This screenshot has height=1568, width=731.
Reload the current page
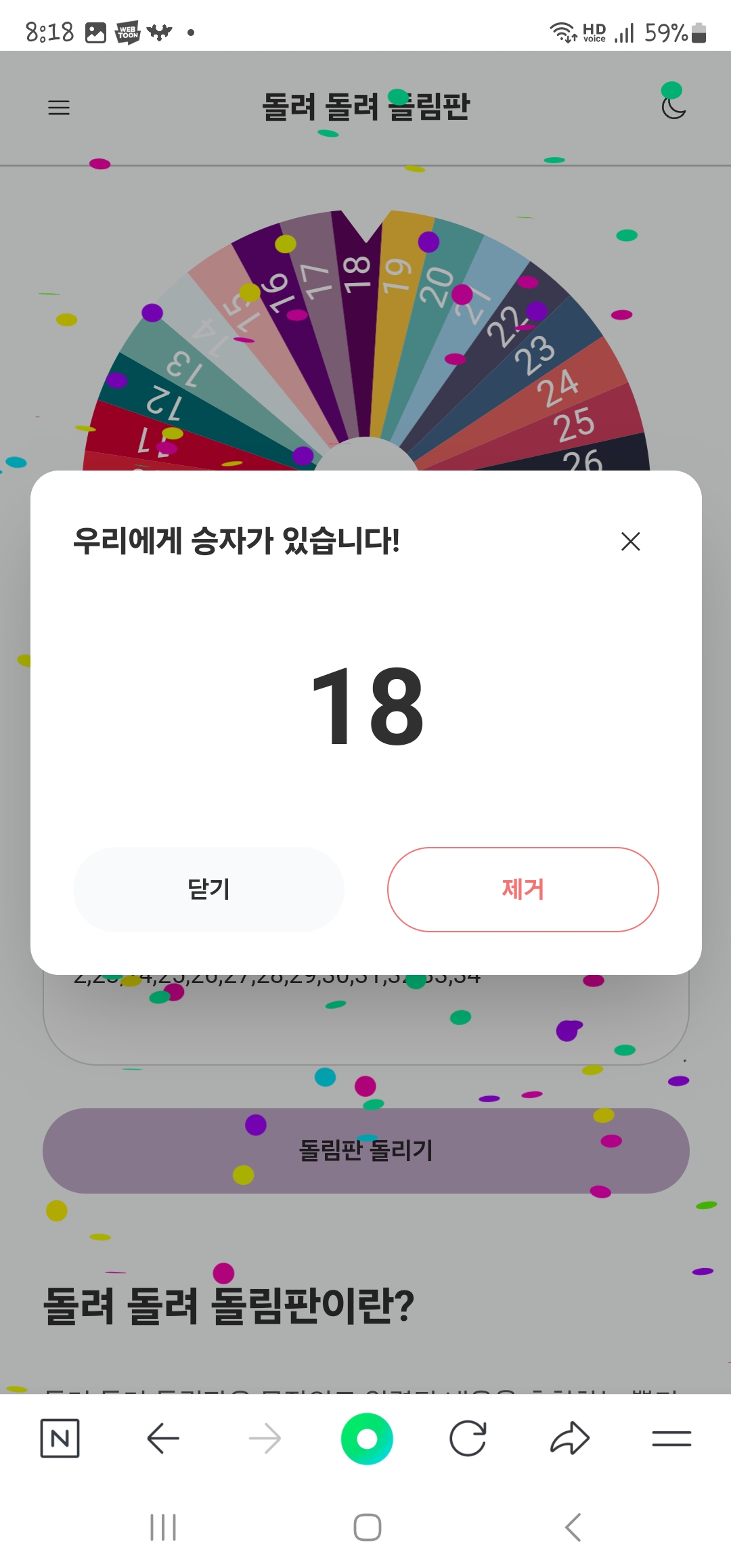tap(468, 1438)
